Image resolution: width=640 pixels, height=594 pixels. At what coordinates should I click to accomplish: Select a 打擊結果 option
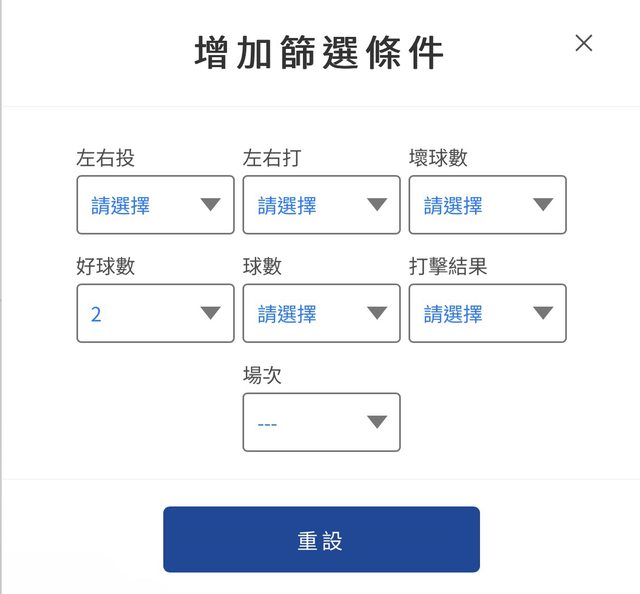coord(487,313)
